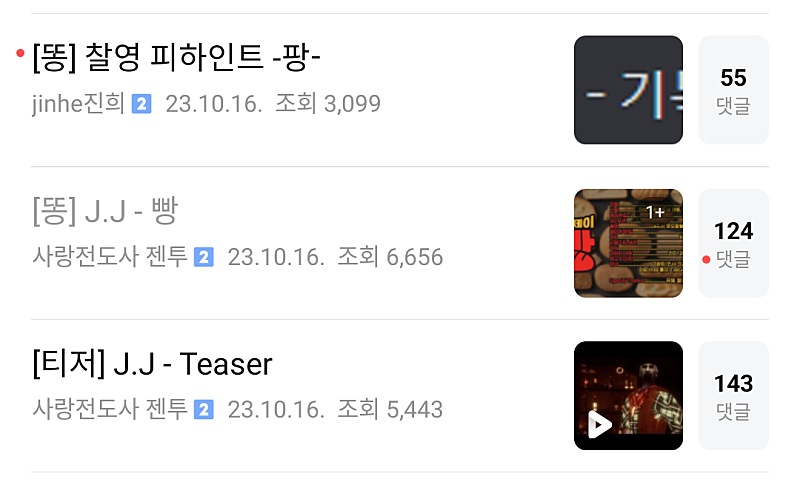Open the post '[똥] J.J - 빵'
The height and width of the screenshot is (482, 800).
point(106,211)
